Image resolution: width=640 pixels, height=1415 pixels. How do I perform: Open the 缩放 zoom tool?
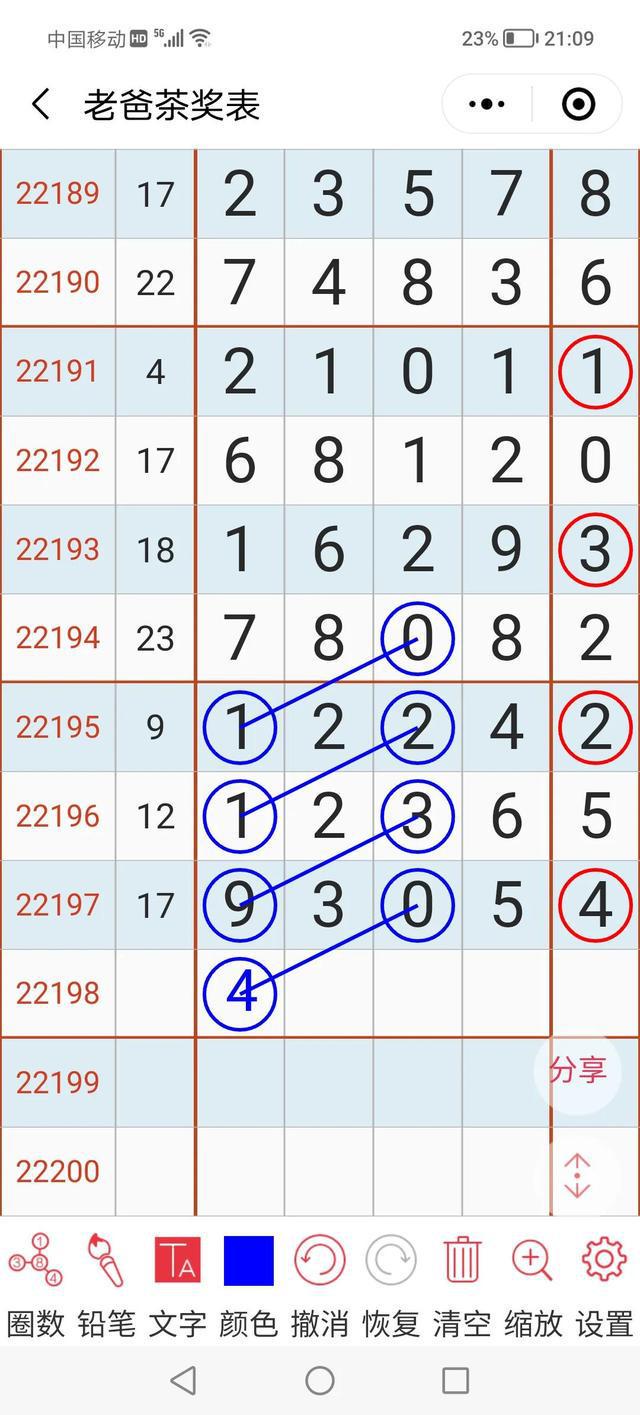(532, 1262)
